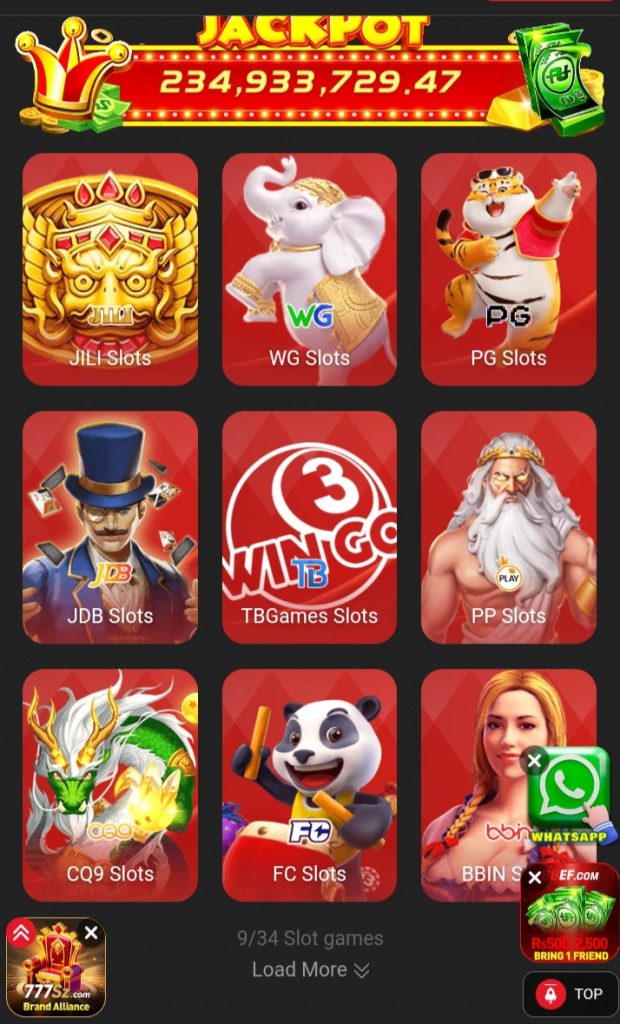This screenshot has height=1024, width=620.
Task: Open BBIN Slots tile
Action: (470, 785)
